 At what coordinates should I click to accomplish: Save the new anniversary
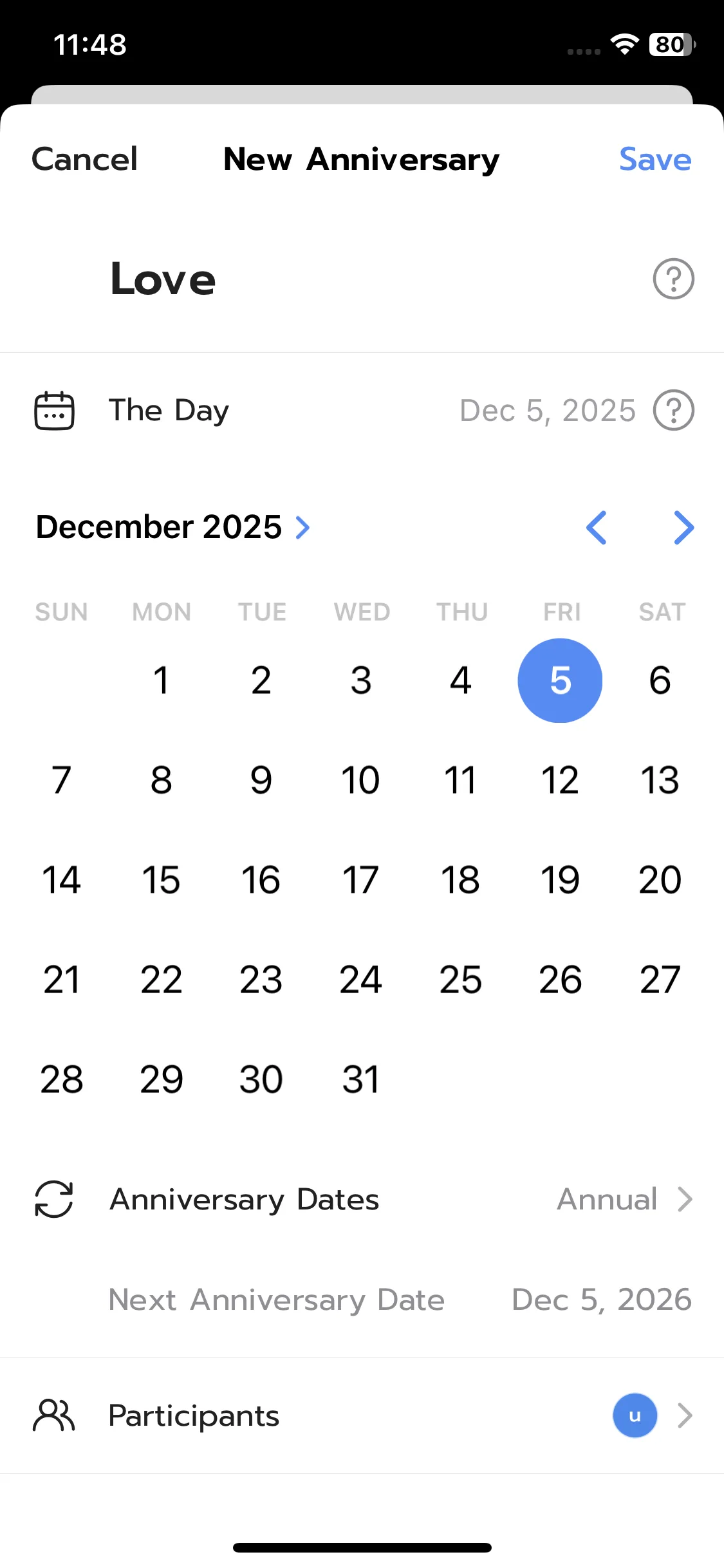(x=654, y=159)
